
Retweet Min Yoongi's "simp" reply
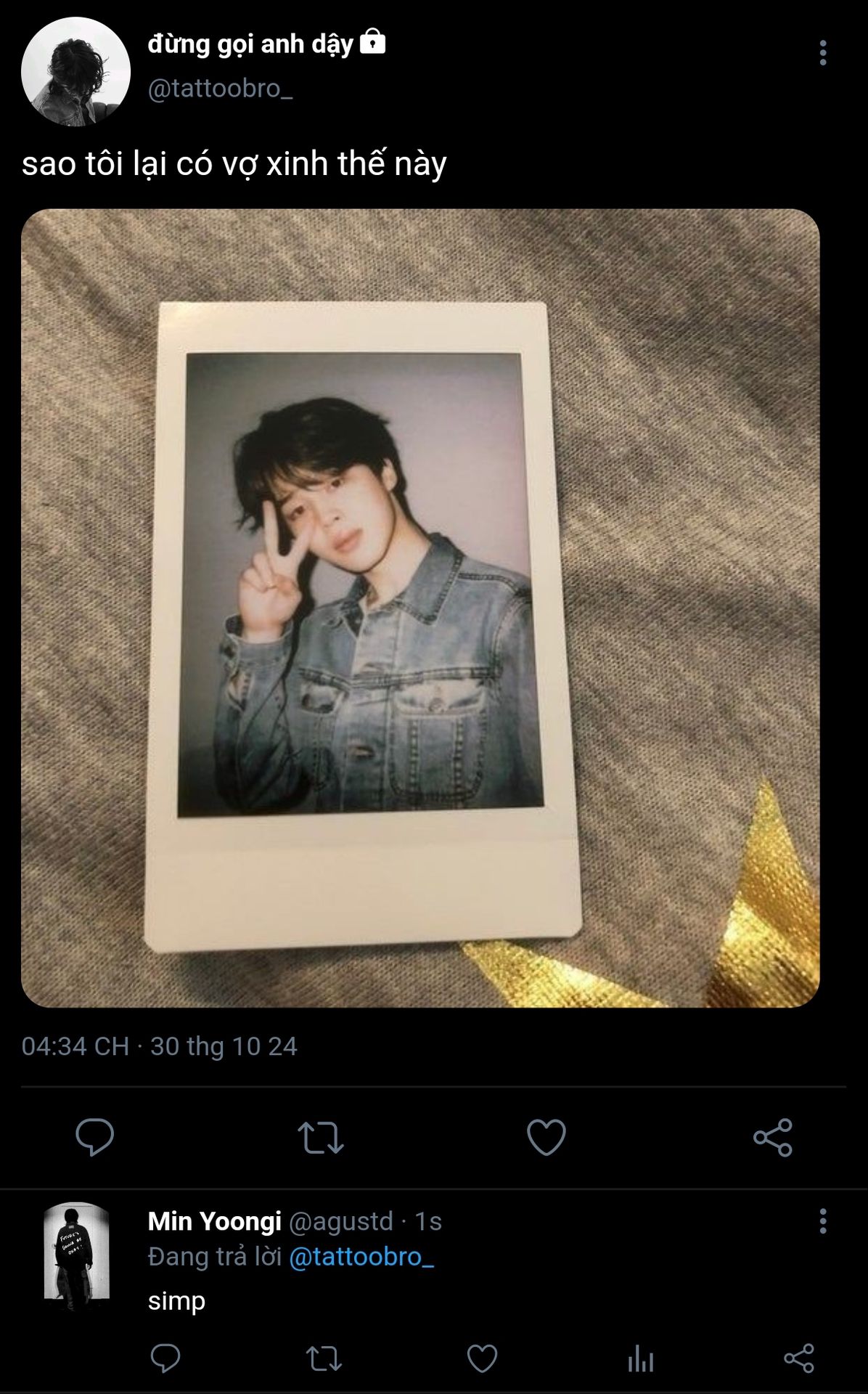pos(324,1358)
